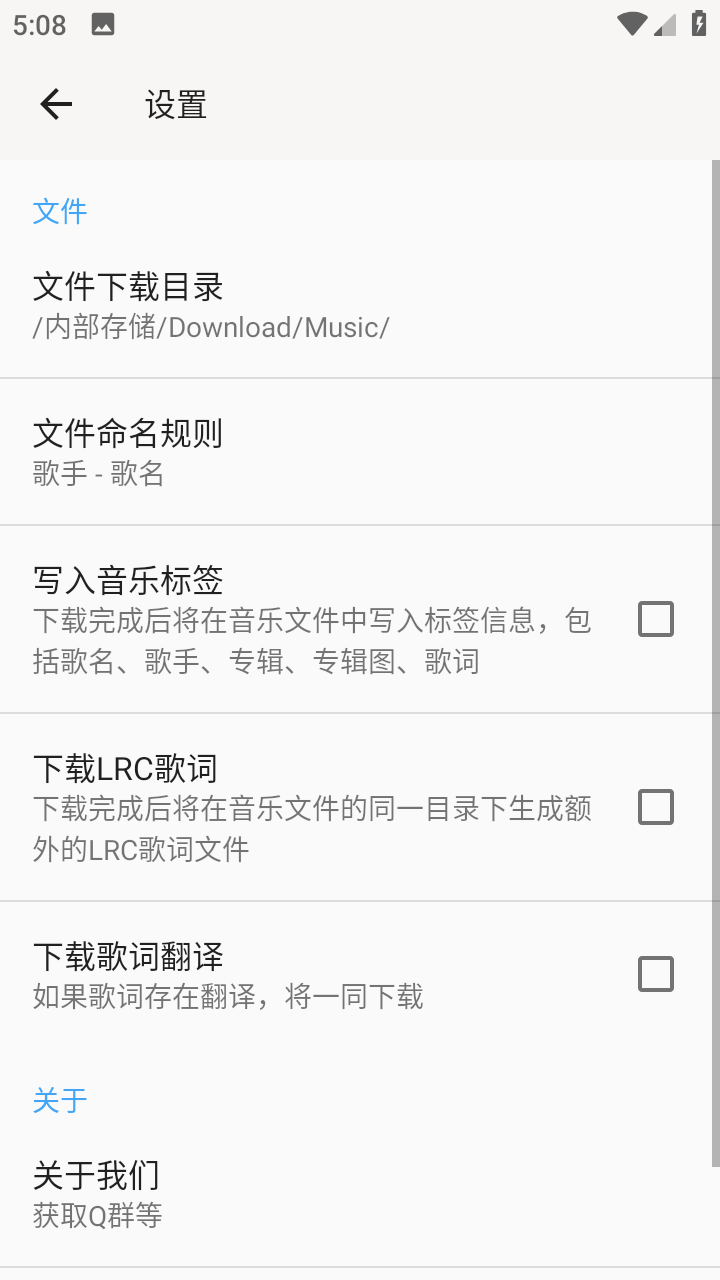Enable 写入音乐标签 to write music tags
Screen dimensions: 720x1280
point(656,619)
